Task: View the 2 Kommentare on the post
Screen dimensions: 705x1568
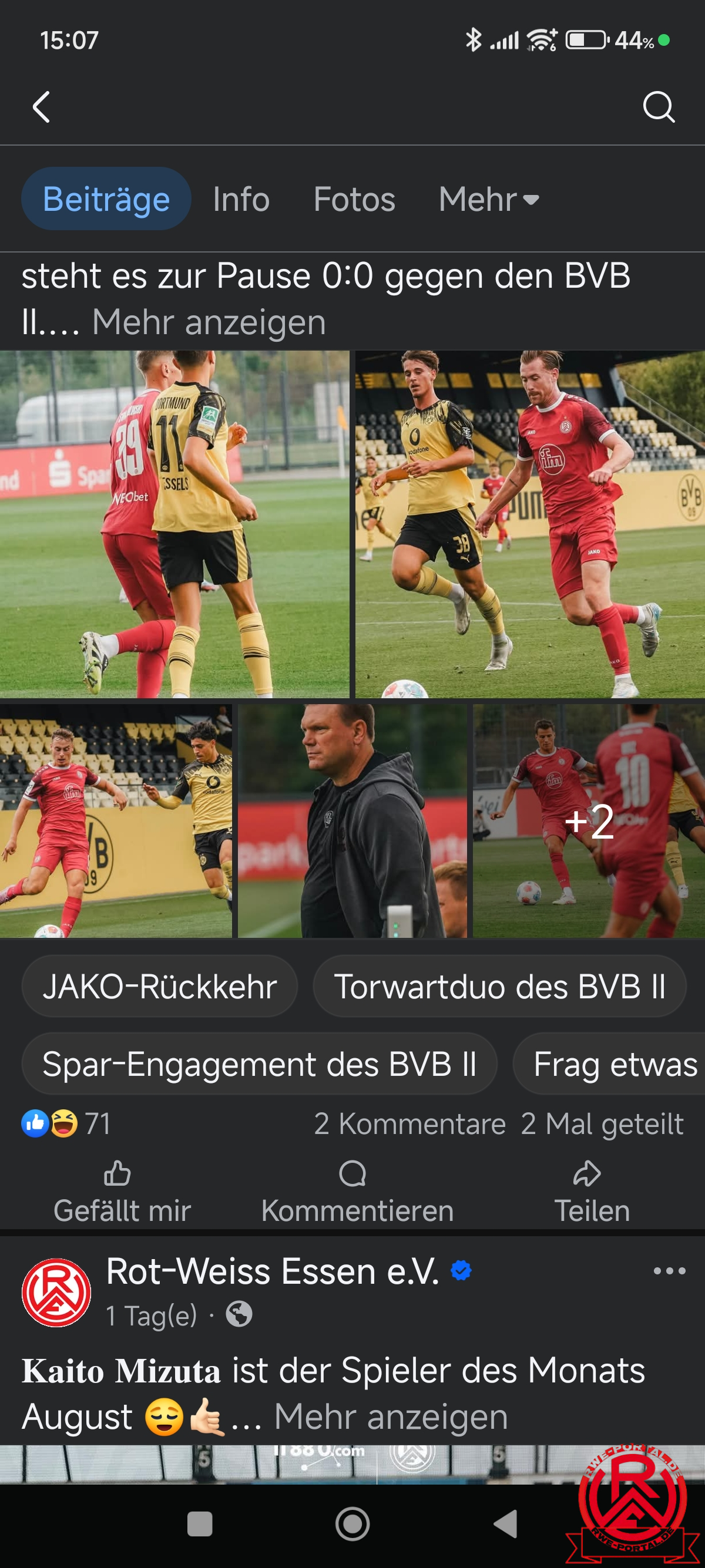Action: [409, 1123]
